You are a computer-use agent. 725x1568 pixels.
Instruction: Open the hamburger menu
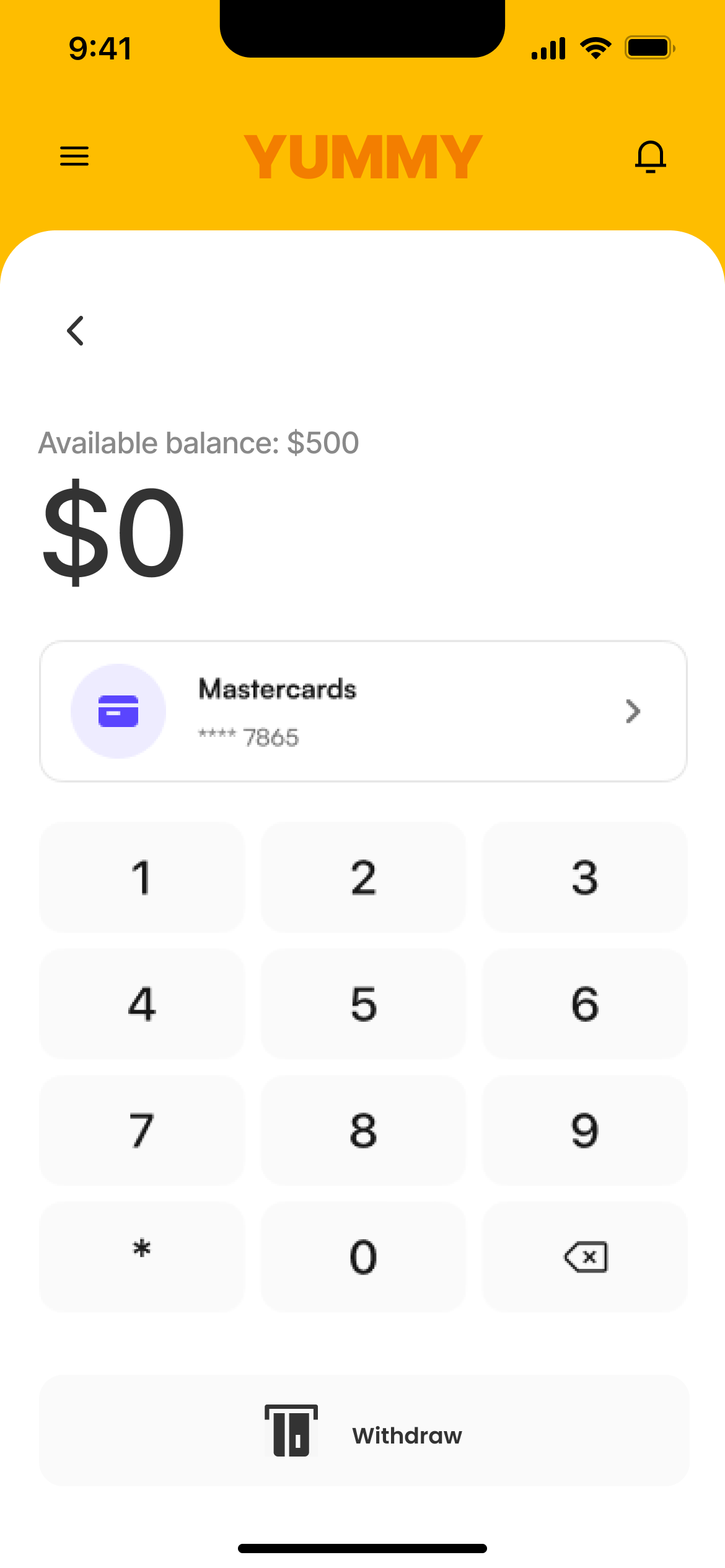point(74,156)
